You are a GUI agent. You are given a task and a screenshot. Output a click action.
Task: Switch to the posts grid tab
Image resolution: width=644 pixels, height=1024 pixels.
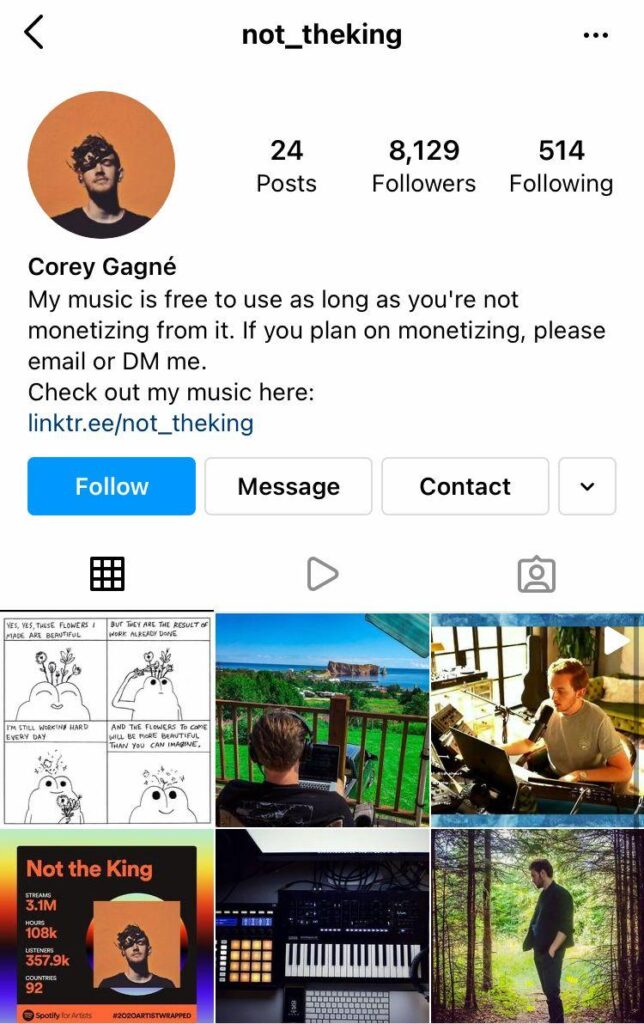107,573
